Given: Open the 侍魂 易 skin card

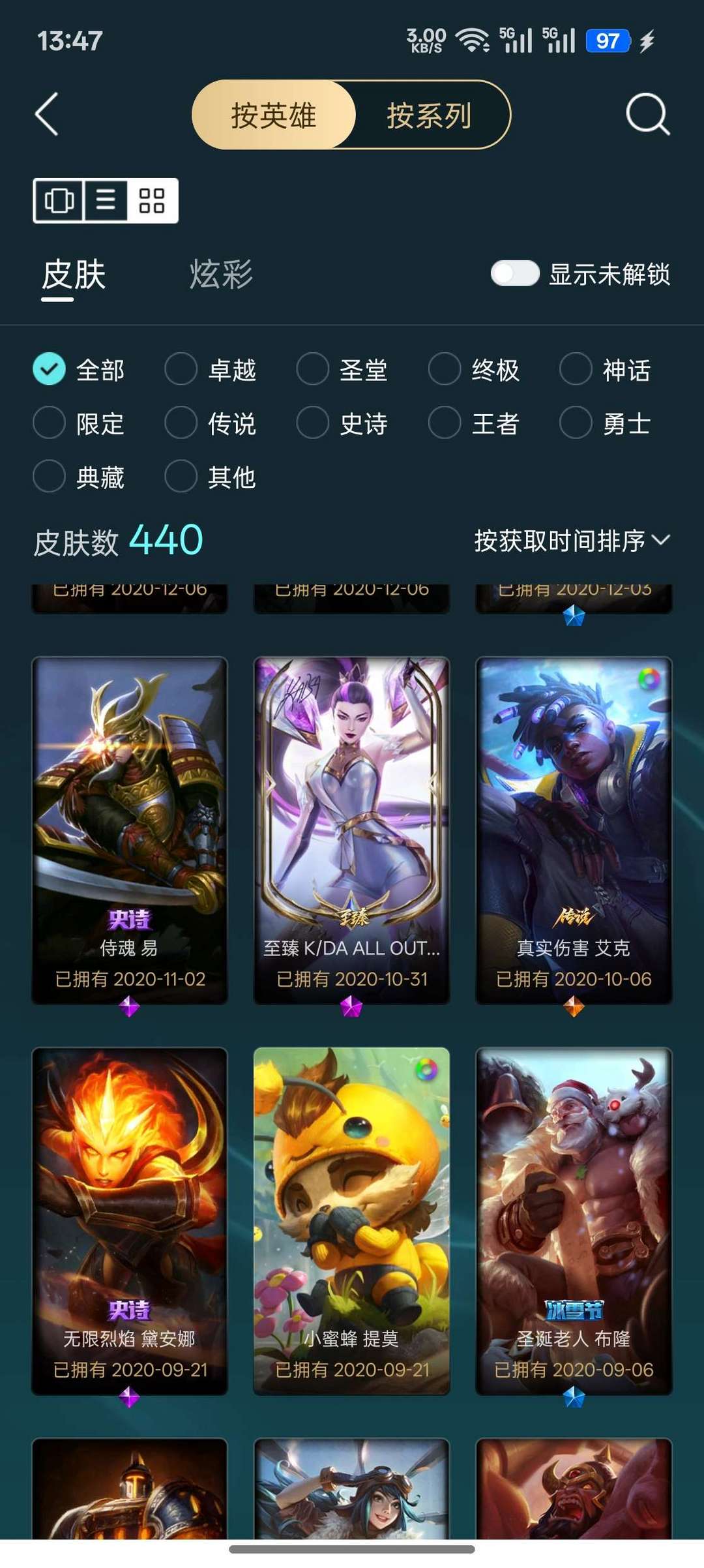Looking at the screenshot, I should pos(130,830).
